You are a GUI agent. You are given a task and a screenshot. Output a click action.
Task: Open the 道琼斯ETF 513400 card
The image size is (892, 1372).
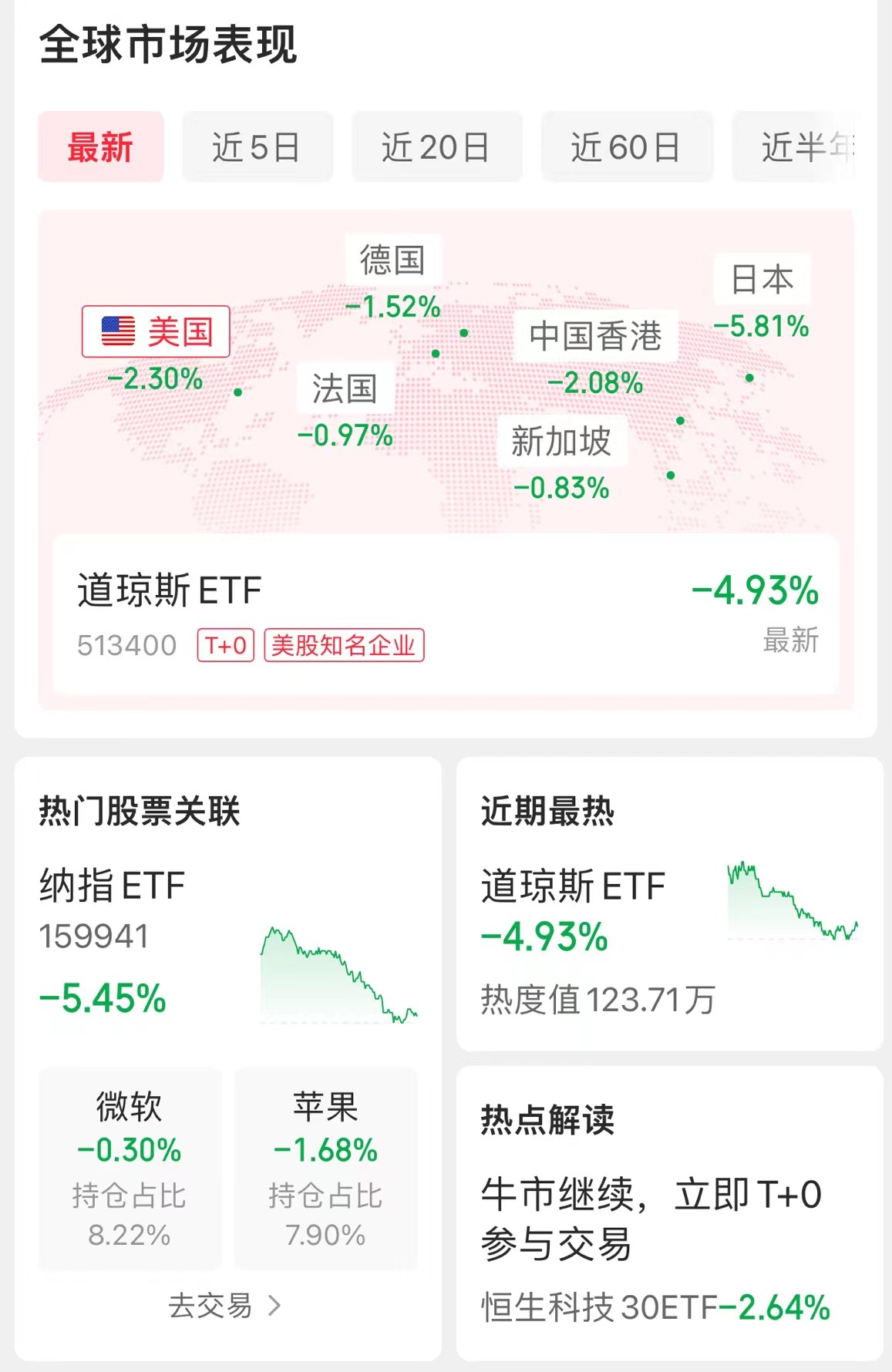point(446,614)
